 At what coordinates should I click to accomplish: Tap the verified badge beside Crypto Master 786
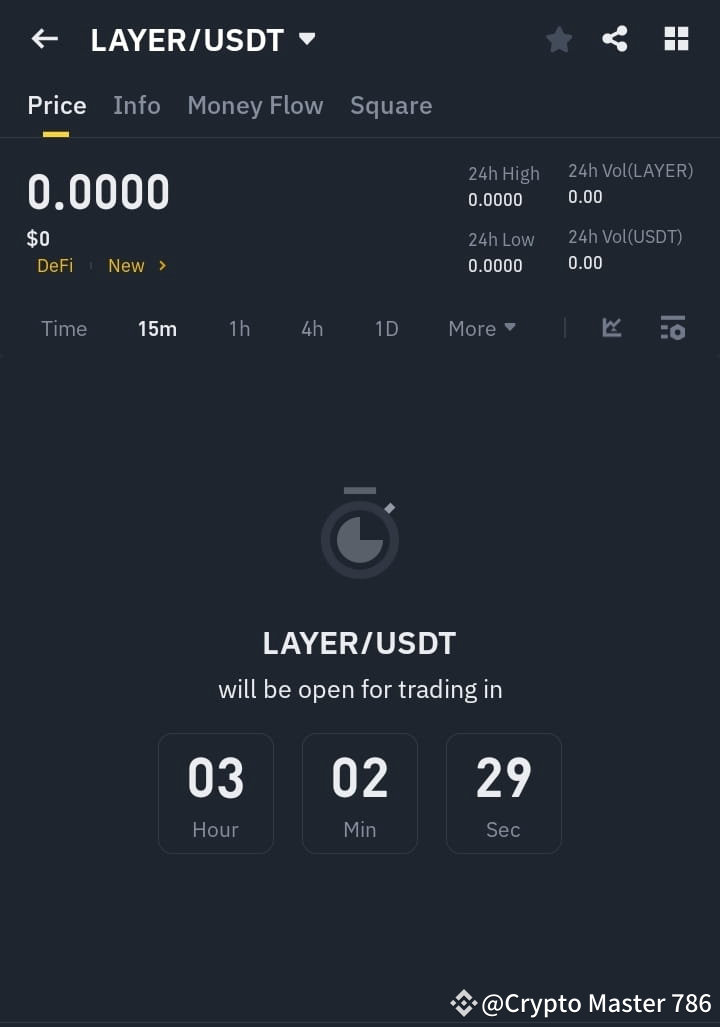[x=463, y=1003]
